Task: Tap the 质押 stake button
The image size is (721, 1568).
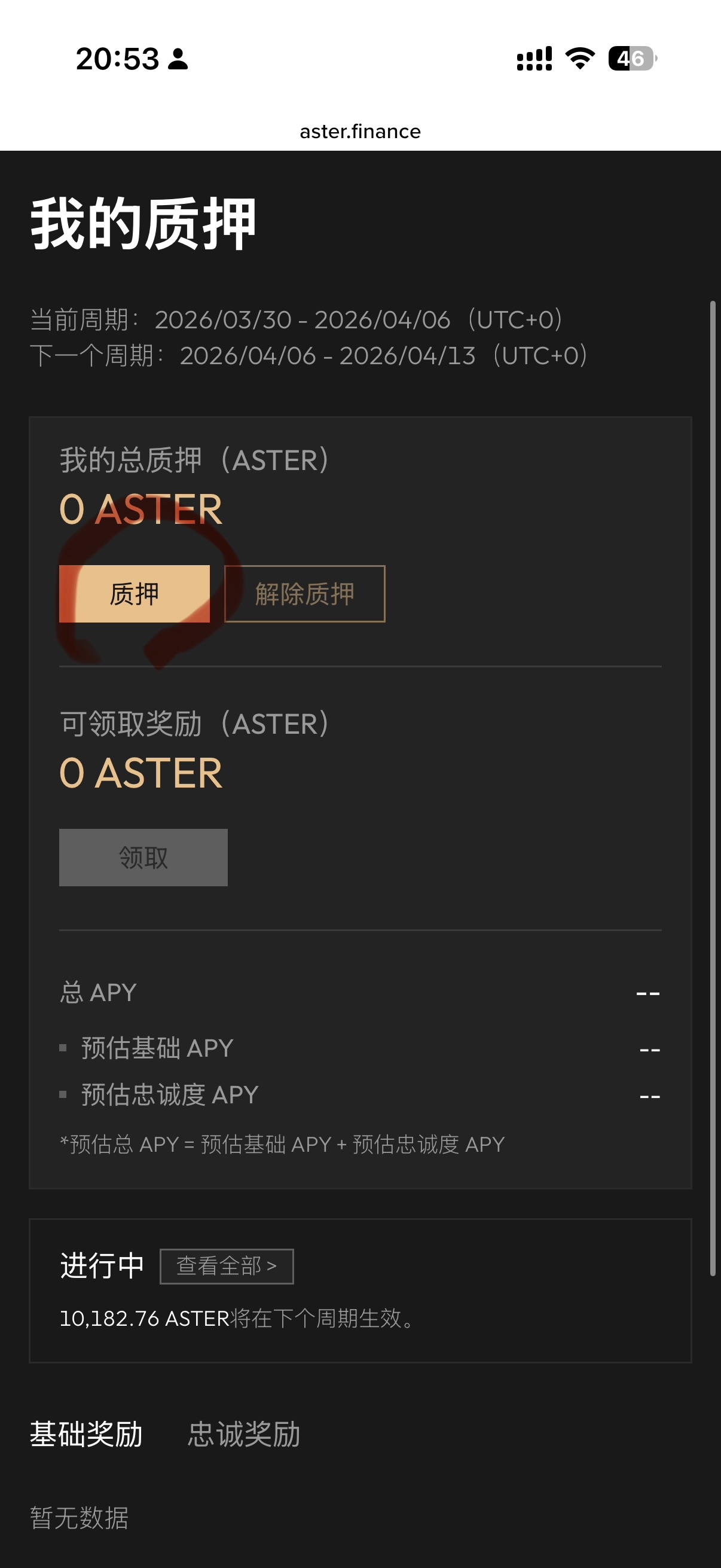Action: (135, 593)
